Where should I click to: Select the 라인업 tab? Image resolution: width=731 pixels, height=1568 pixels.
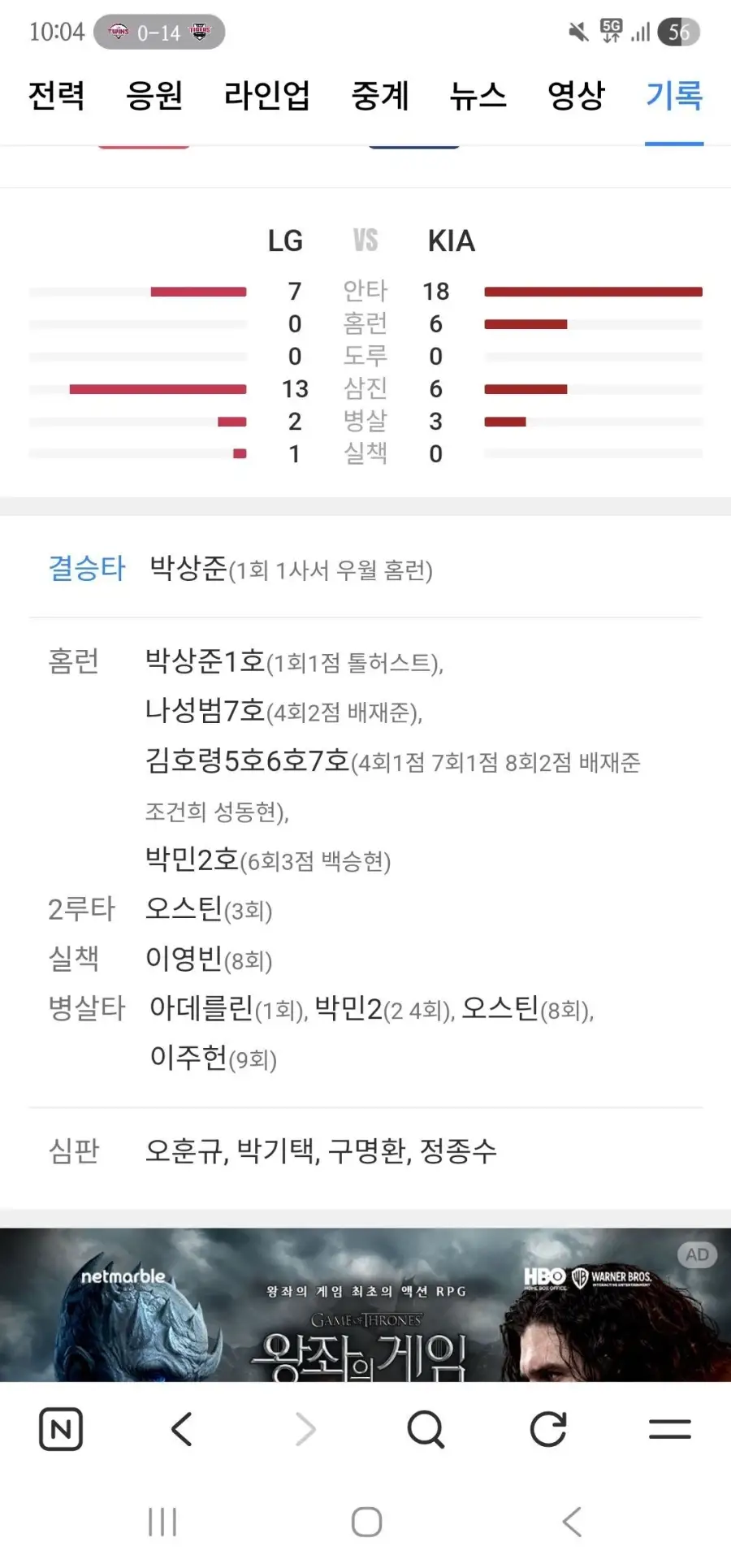click(267, 96)
